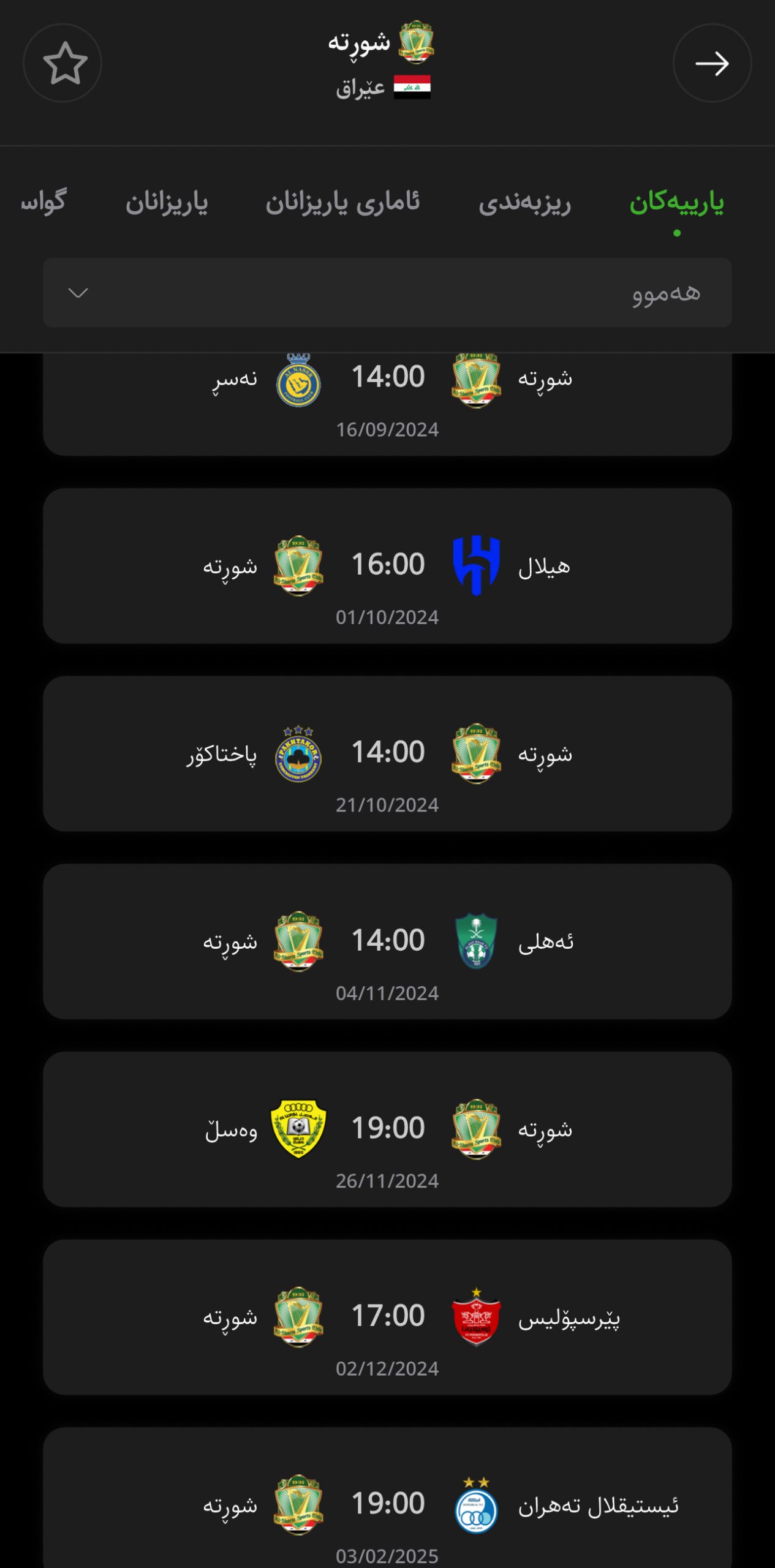Viewport: 775px width, 1568px height.
Task: Switch to the ریزبەندی tab
Action: point(524,203)
